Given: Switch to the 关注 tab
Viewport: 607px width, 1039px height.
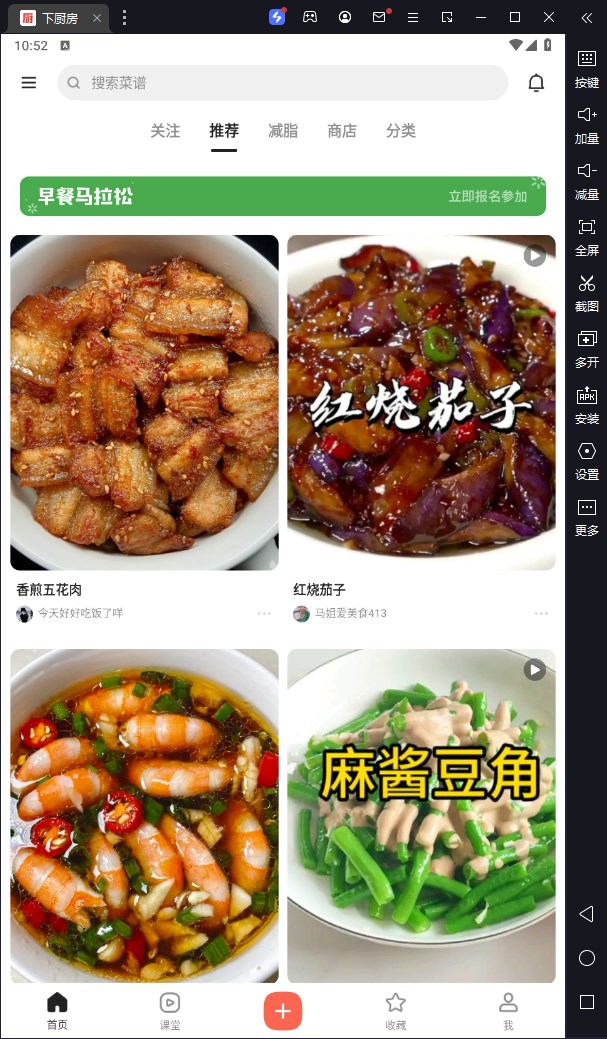Looking at the screenshot, I should tap(165, 131).
